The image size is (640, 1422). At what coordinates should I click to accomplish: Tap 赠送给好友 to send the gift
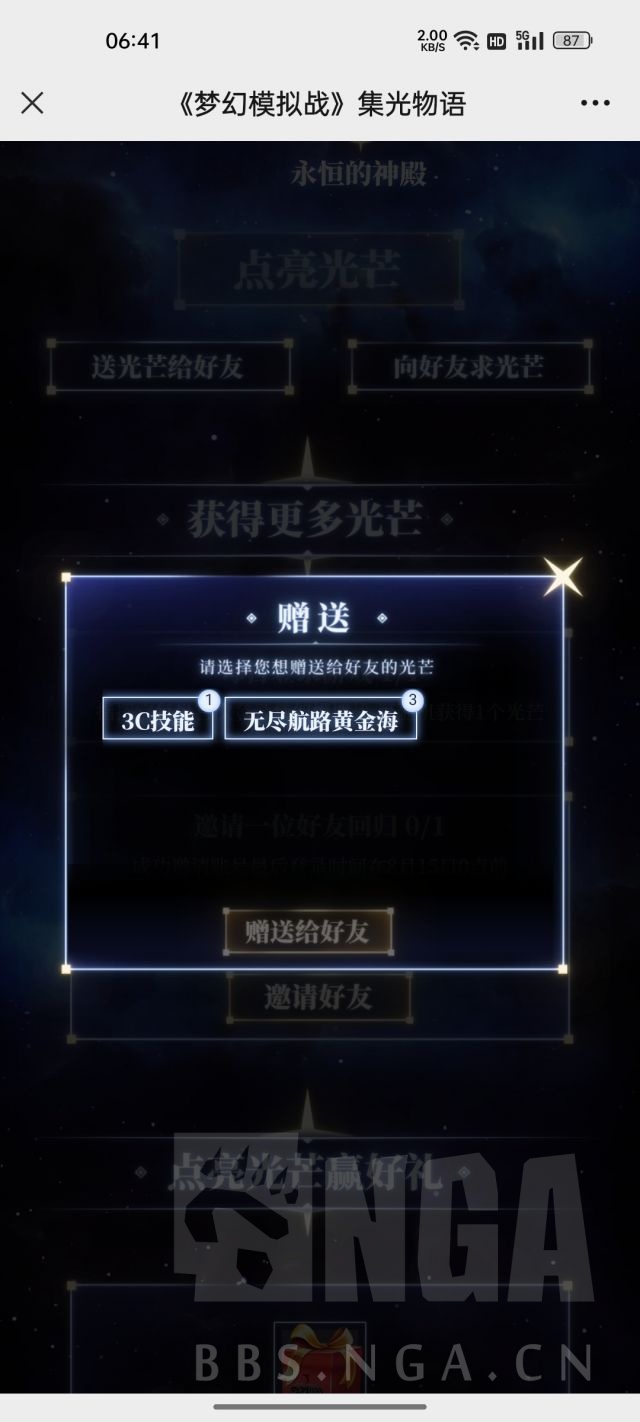(x=307, y=932)
